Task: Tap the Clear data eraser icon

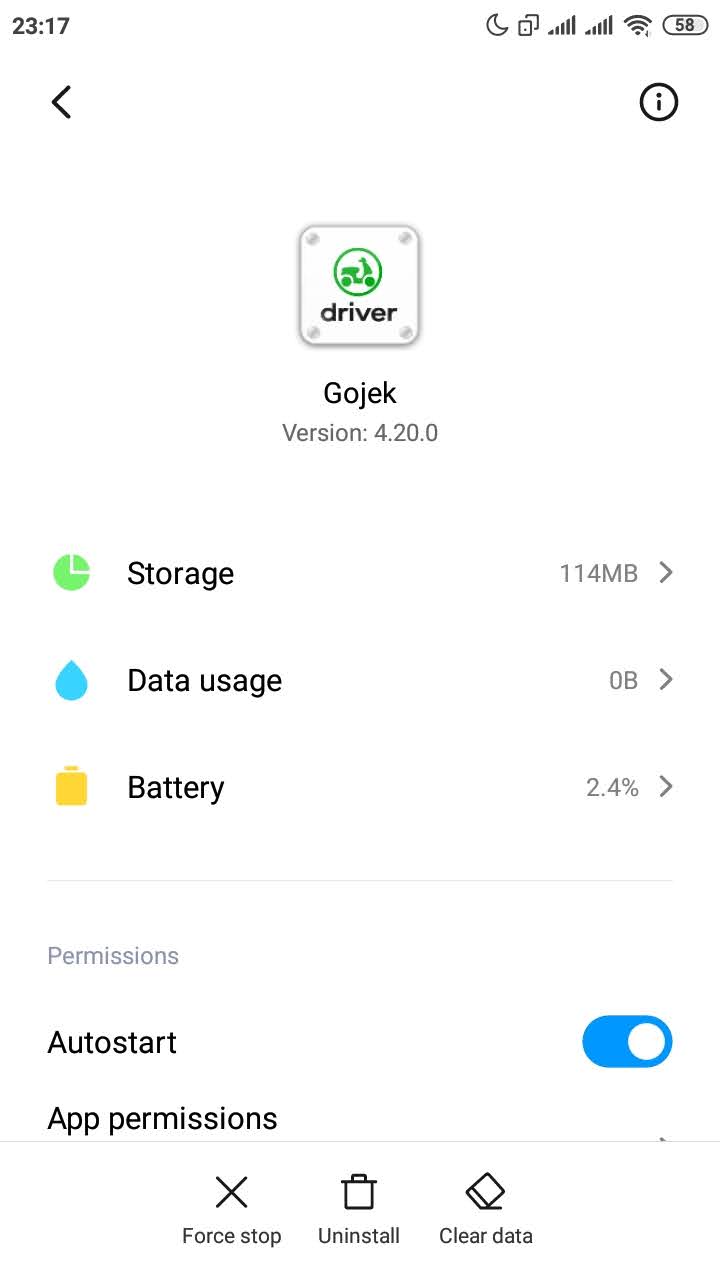Action: (x=485, y=1192)
